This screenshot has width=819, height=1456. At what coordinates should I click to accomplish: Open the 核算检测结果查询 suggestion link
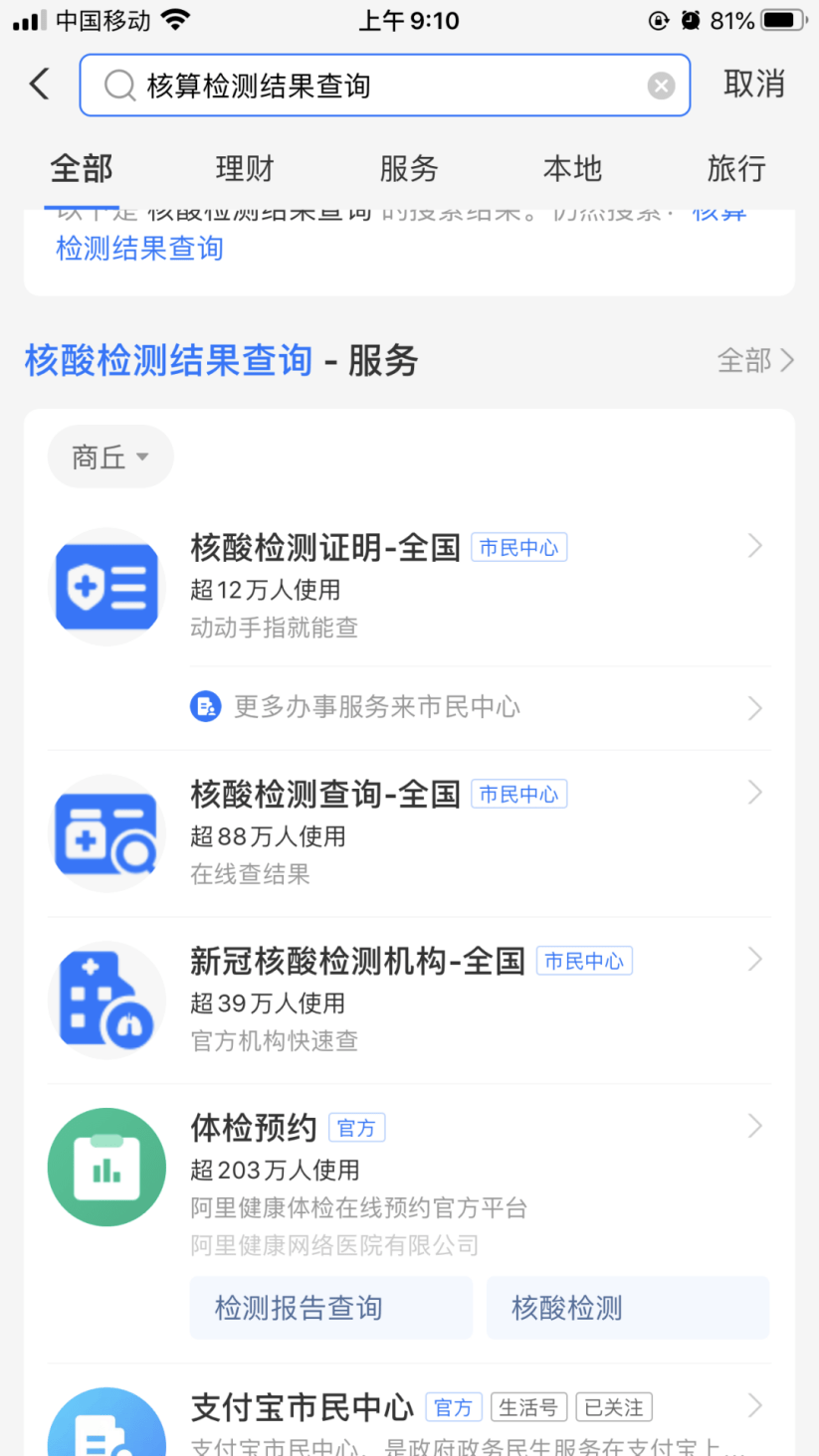(x=139, y=247)
